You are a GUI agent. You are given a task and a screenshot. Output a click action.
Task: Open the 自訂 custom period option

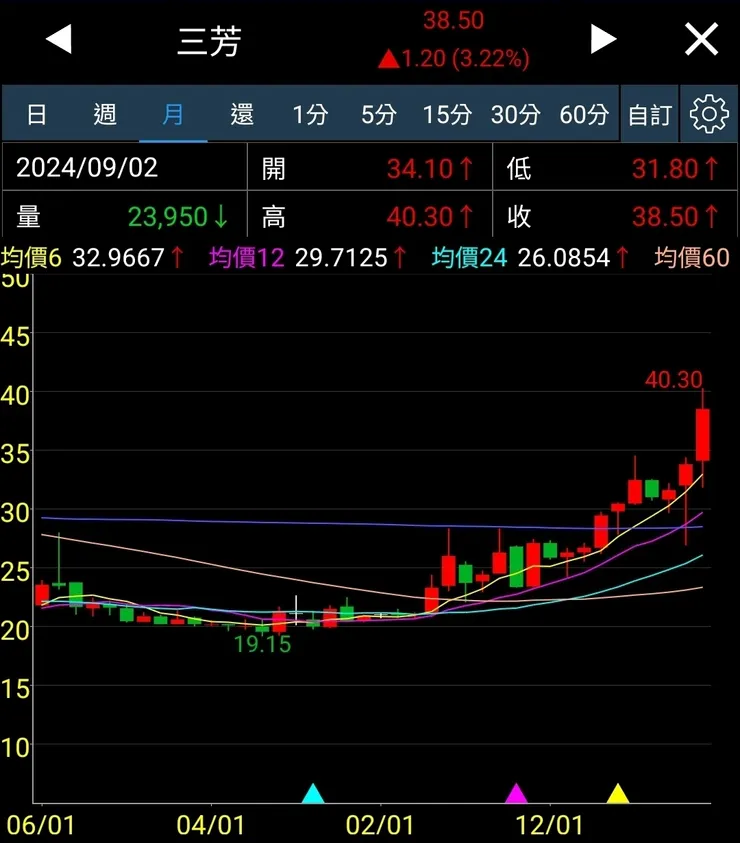coord(650,114)
